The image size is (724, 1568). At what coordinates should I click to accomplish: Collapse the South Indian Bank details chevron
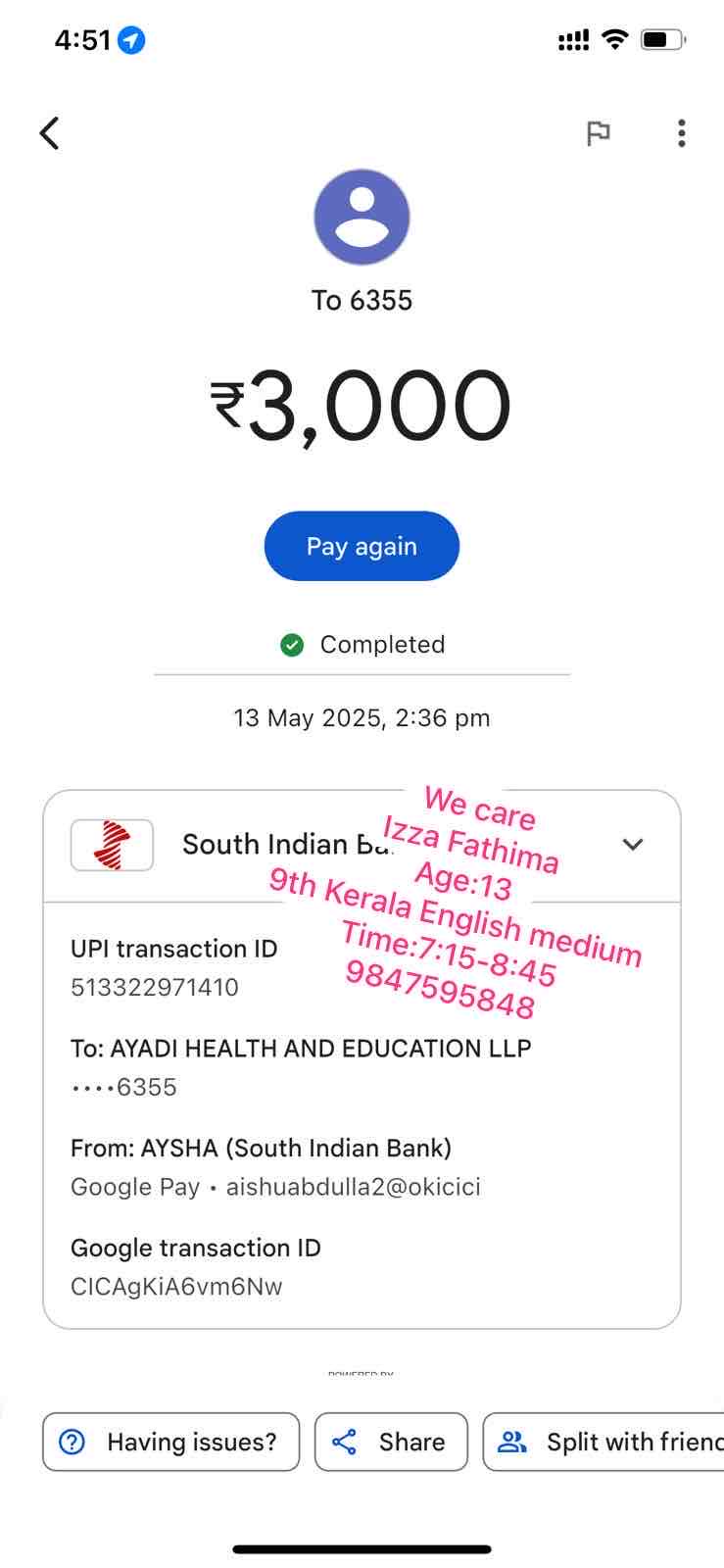click(x=633, y=844)
